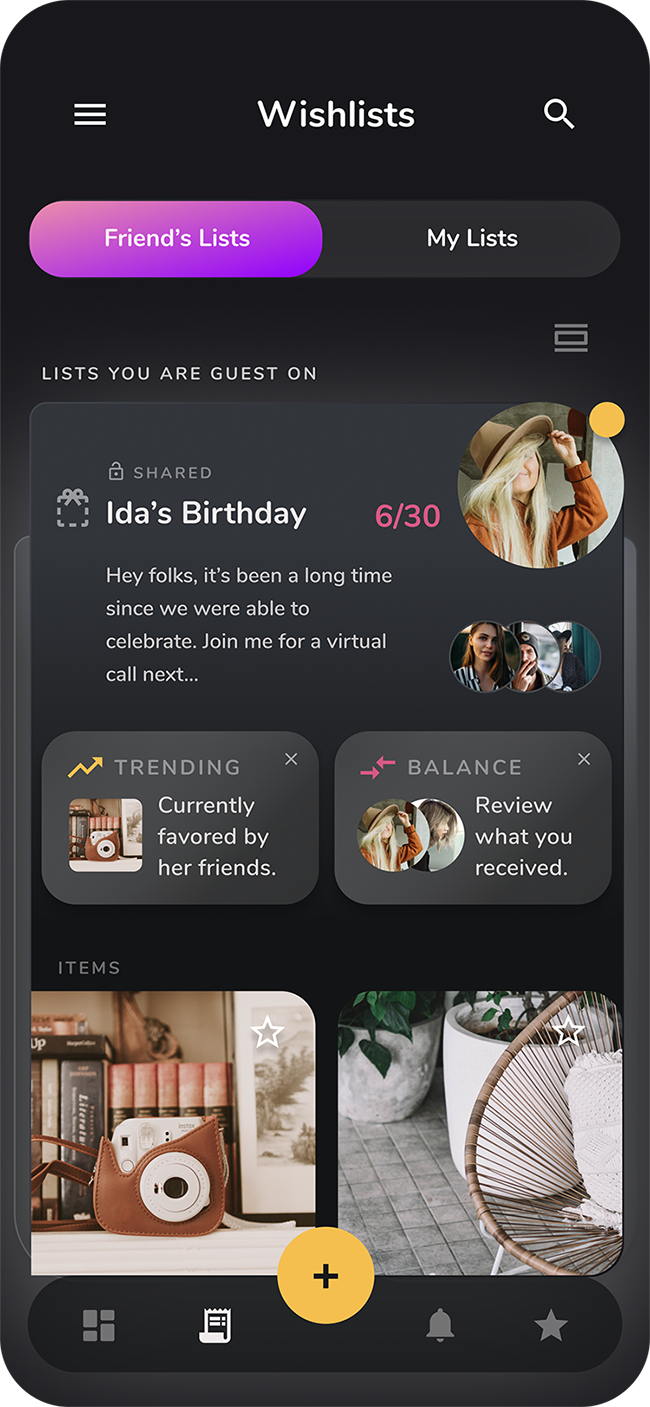The image size is (650, 1407).
Task: Go to the dashboard tab
Action: click(99, 1326)
